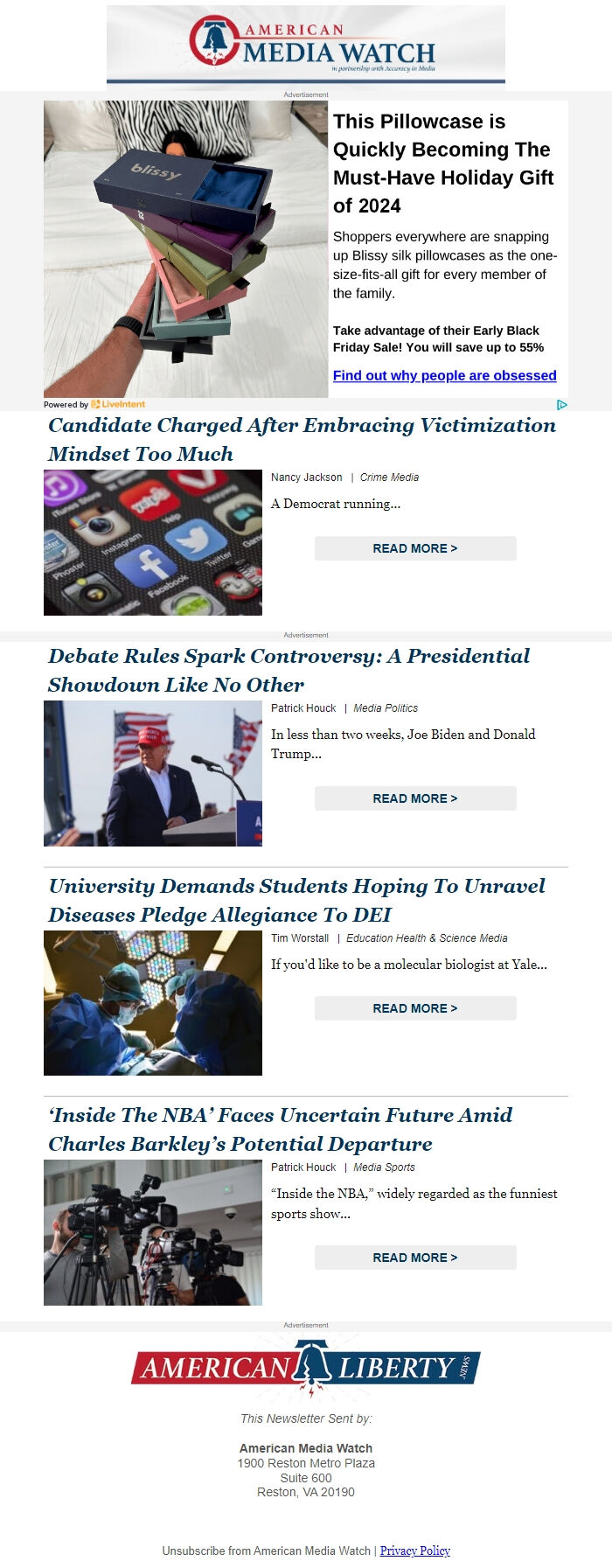612x1568 pixels.
Task: View the Trump rally article image
Action: tap(153, 773)
